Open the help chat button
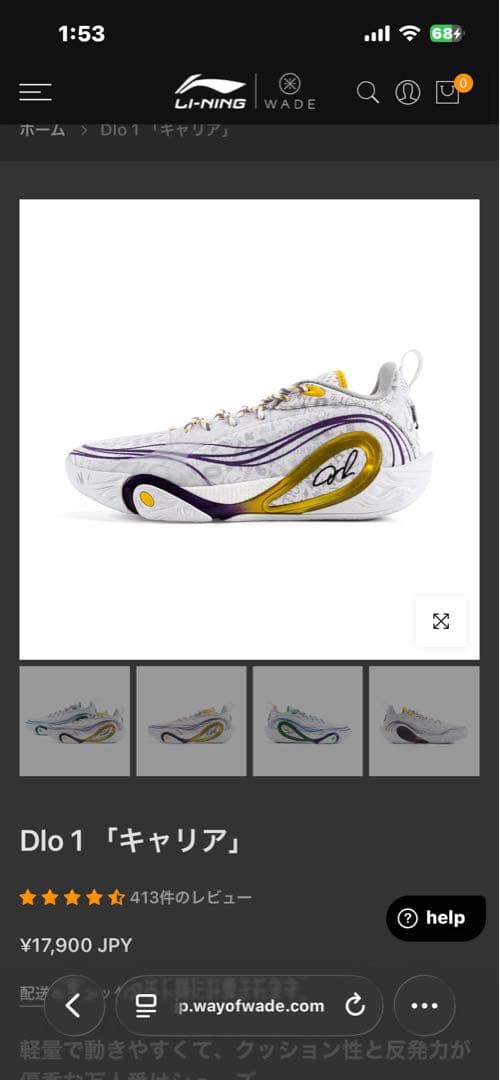 click(x=436, y=918)
